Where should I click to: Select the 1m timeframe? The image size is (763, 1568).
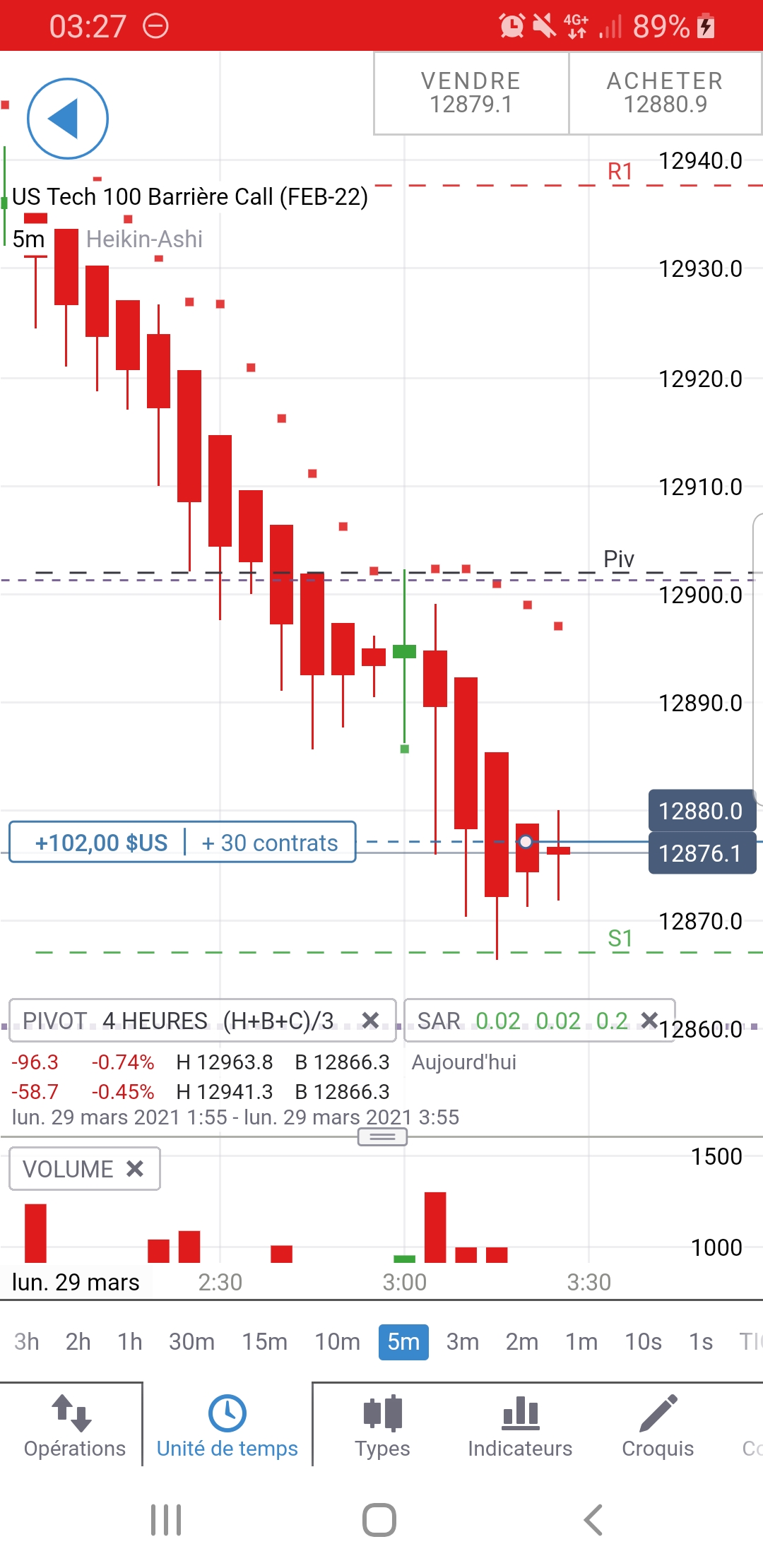(x=581, y=1341)
